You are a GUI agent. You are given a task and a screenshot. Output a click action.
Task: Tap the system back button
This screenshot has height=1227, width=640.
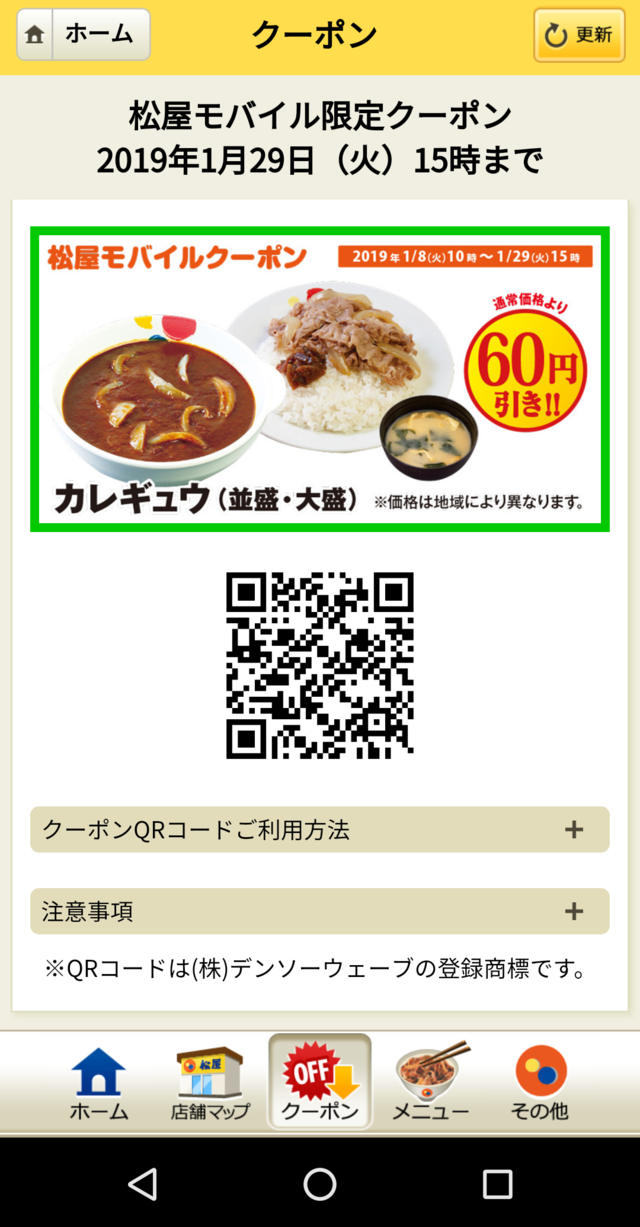point(143,1184)
